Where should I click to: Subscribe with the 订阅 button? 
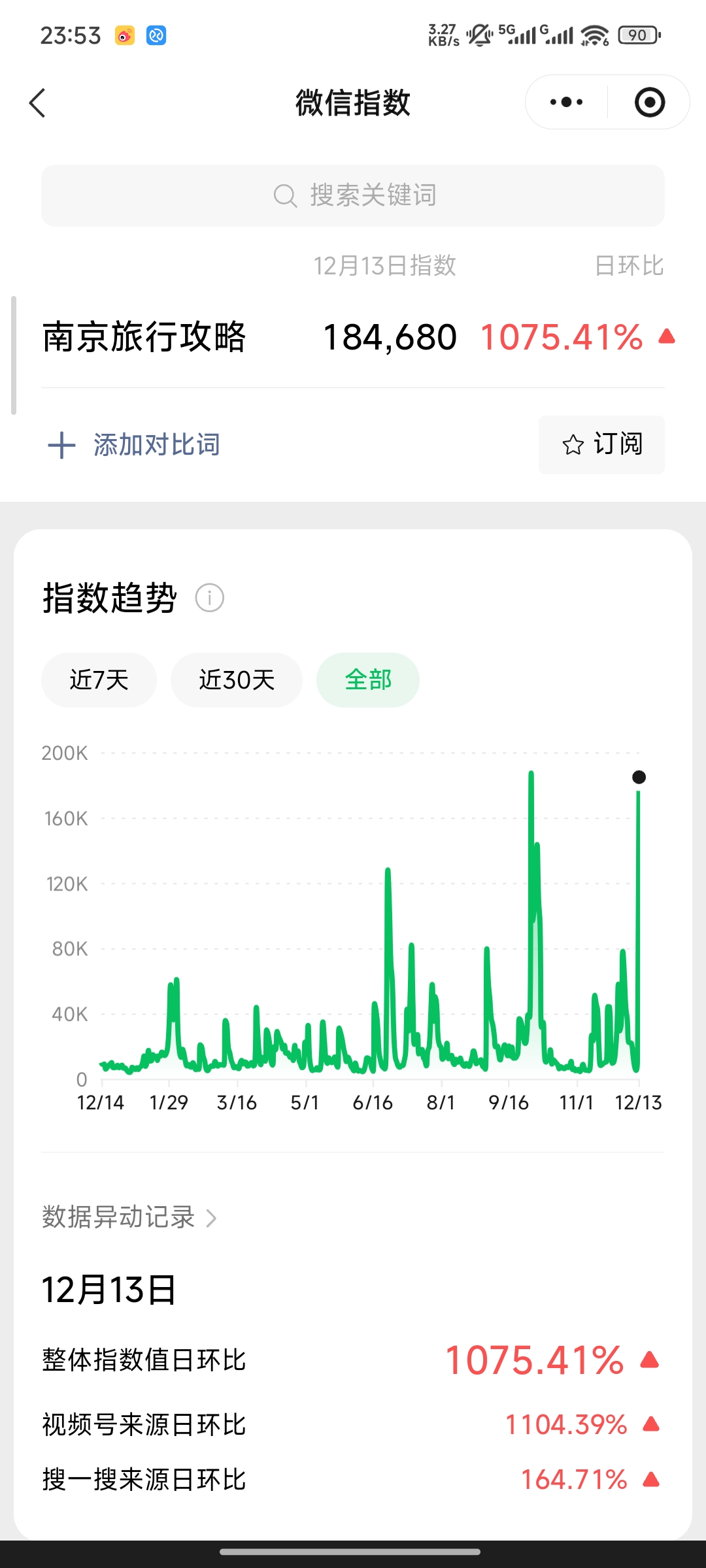(x=601, y=445)
